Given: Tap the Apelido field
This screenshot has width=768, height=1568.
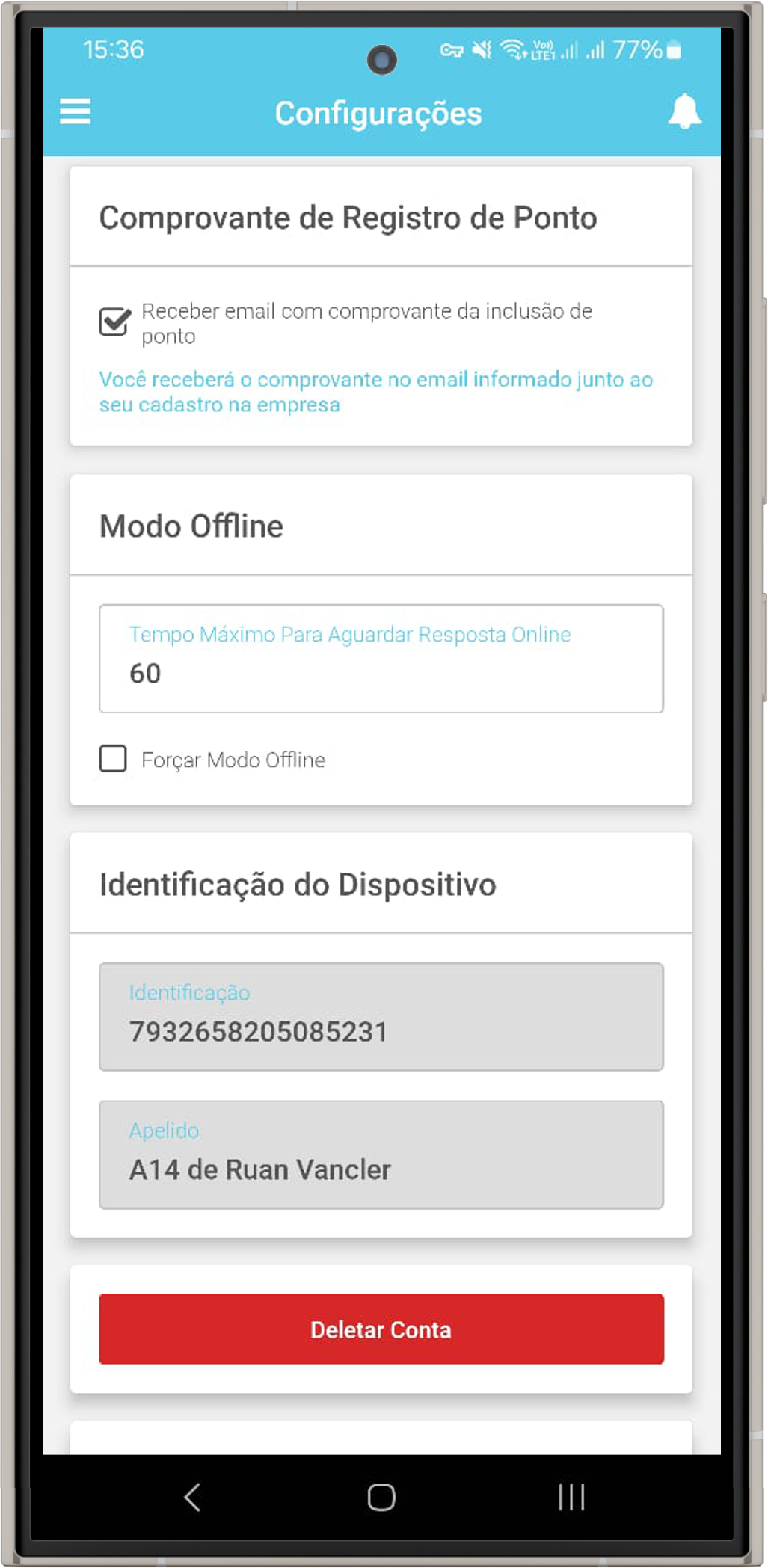Looking at the screenshot, I should (381, 1155).
